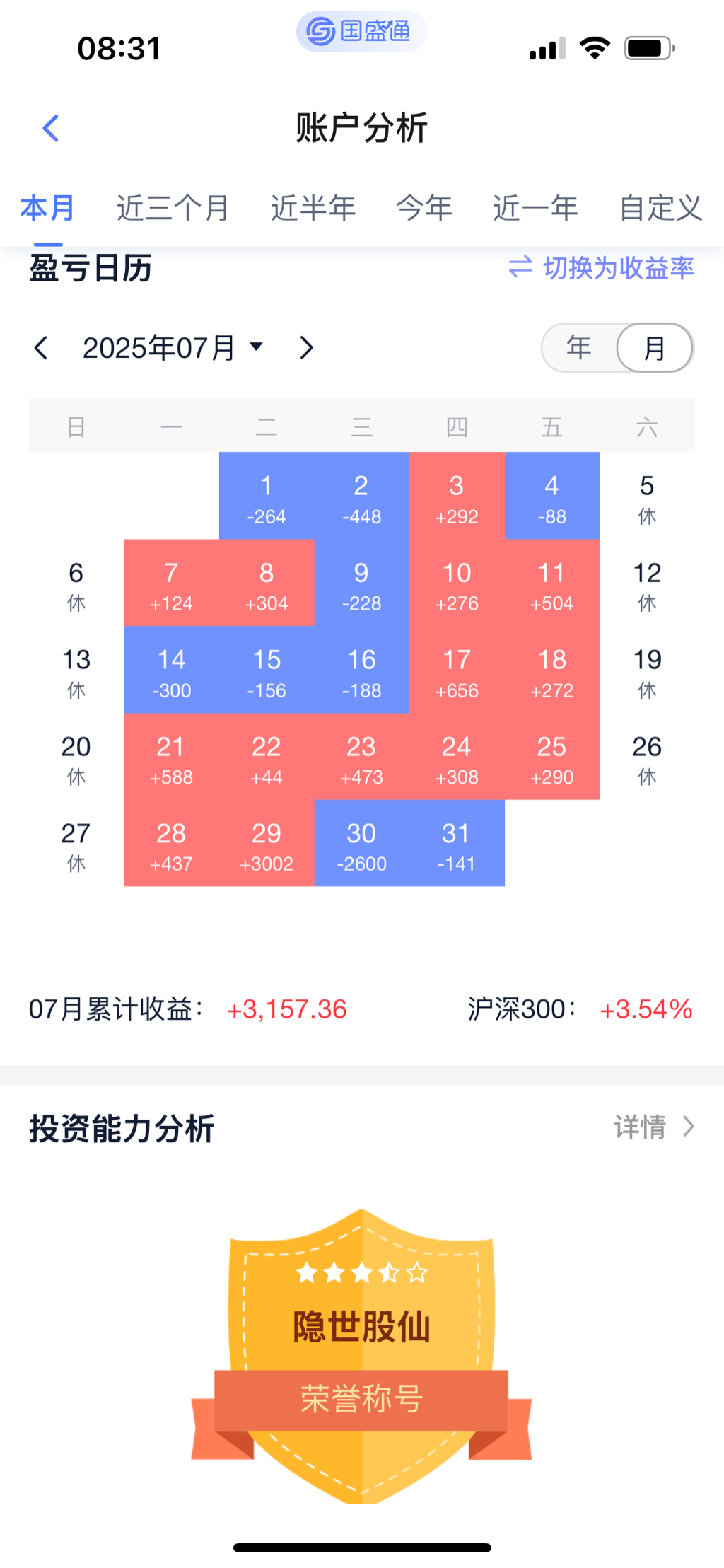The width and height of the screenshot is (724, 1568).
Task: Tap 切换为收益率 to show return rates
Action: pos(602,268)
